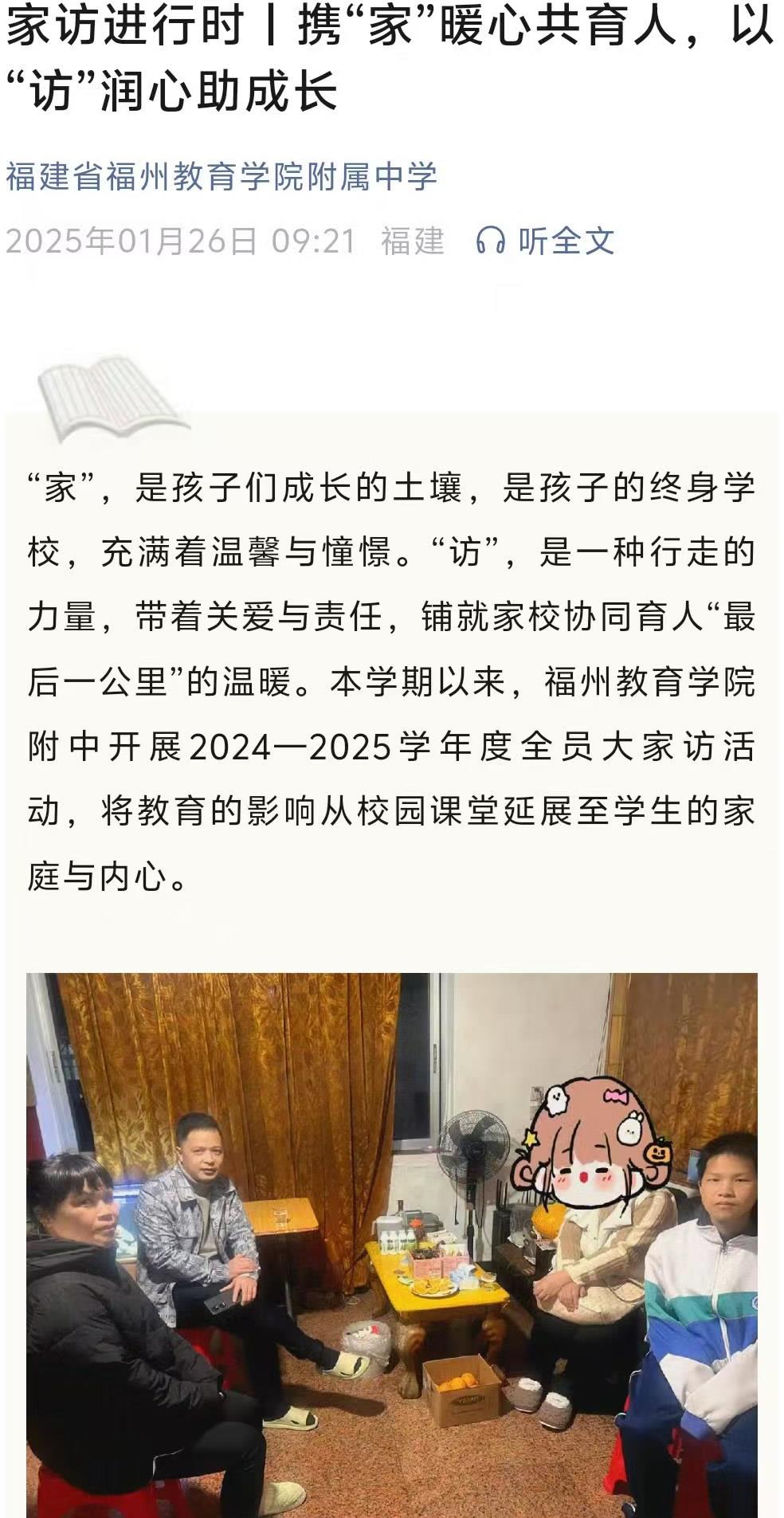
Task: Open the 福建省福州教育学院附属中学 account page
Action: pyautogui.click(x=221, y=176)
